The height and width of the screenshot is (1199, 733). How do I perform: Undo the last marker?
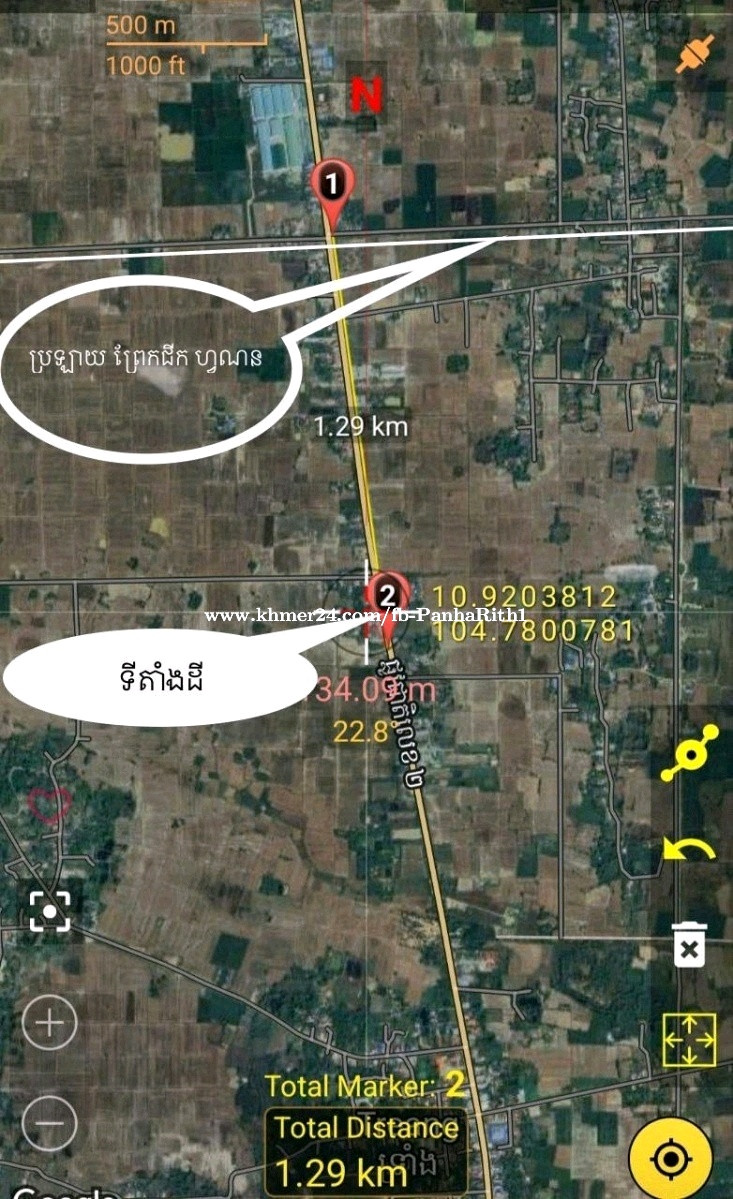coord(689,849)
